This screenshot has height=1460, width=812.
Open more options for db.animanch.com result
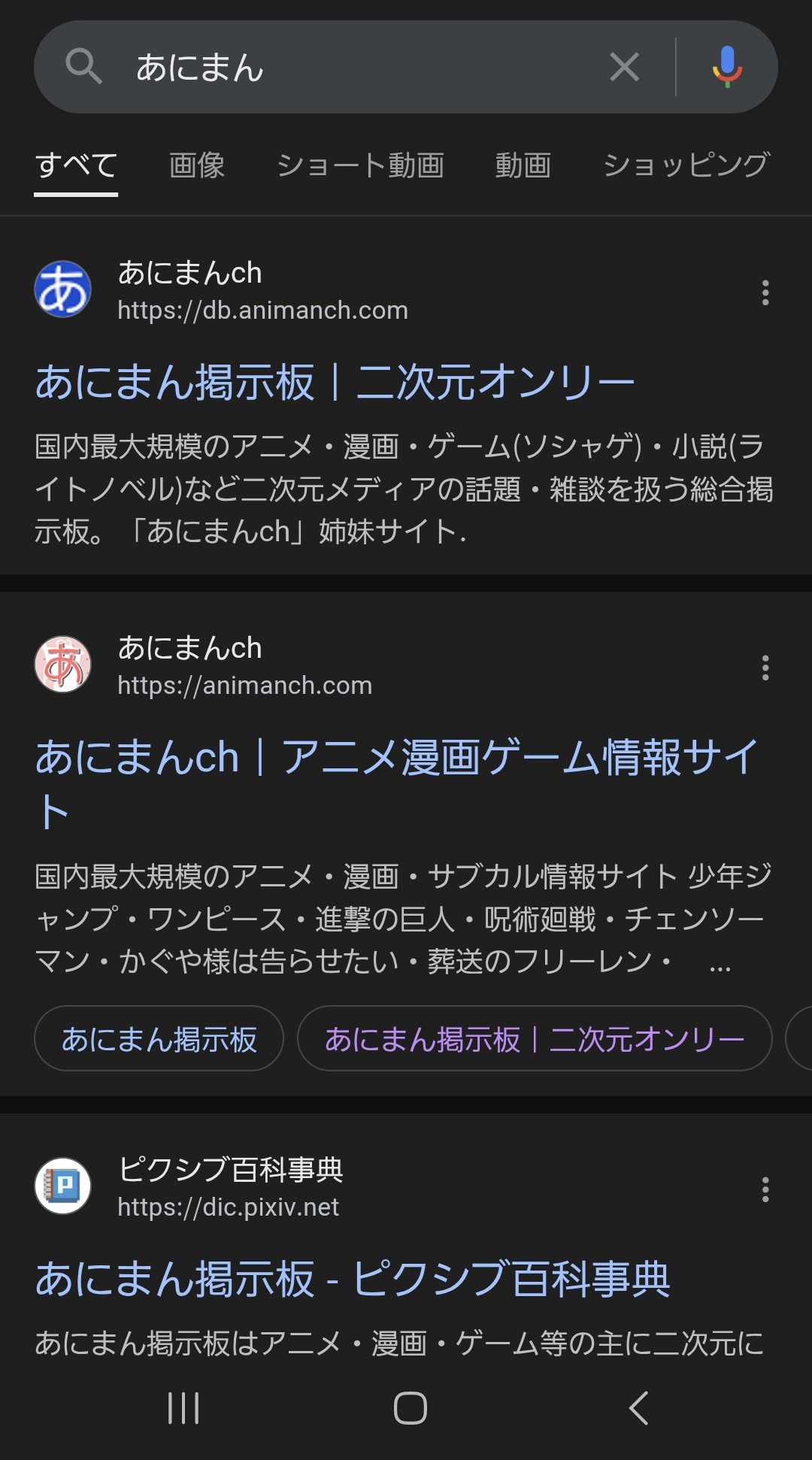pos(765,292)
